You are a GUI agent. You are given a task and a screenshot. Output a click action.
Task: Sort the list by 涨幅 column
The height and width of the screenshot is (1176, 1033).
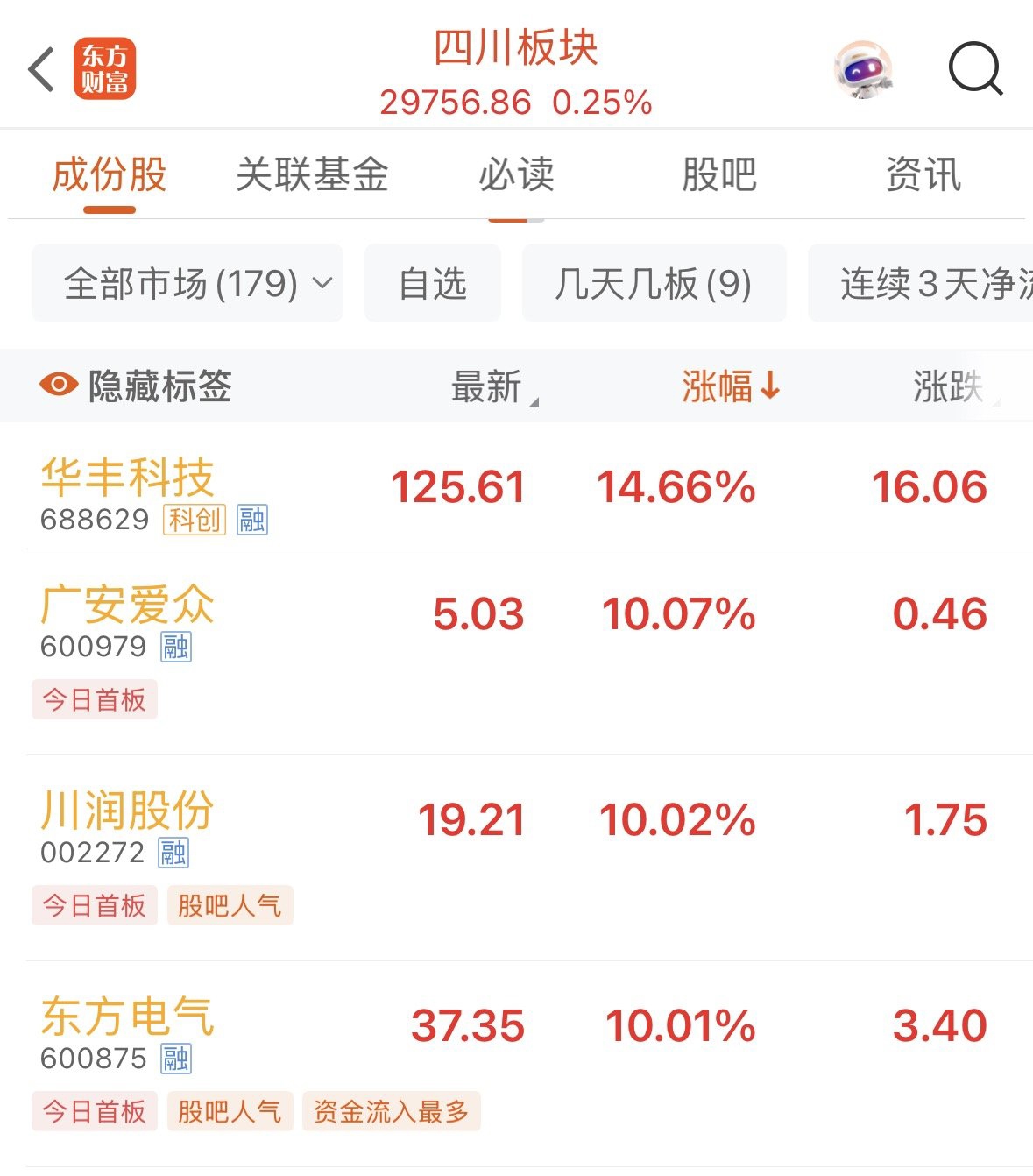[x=730, y=386]
